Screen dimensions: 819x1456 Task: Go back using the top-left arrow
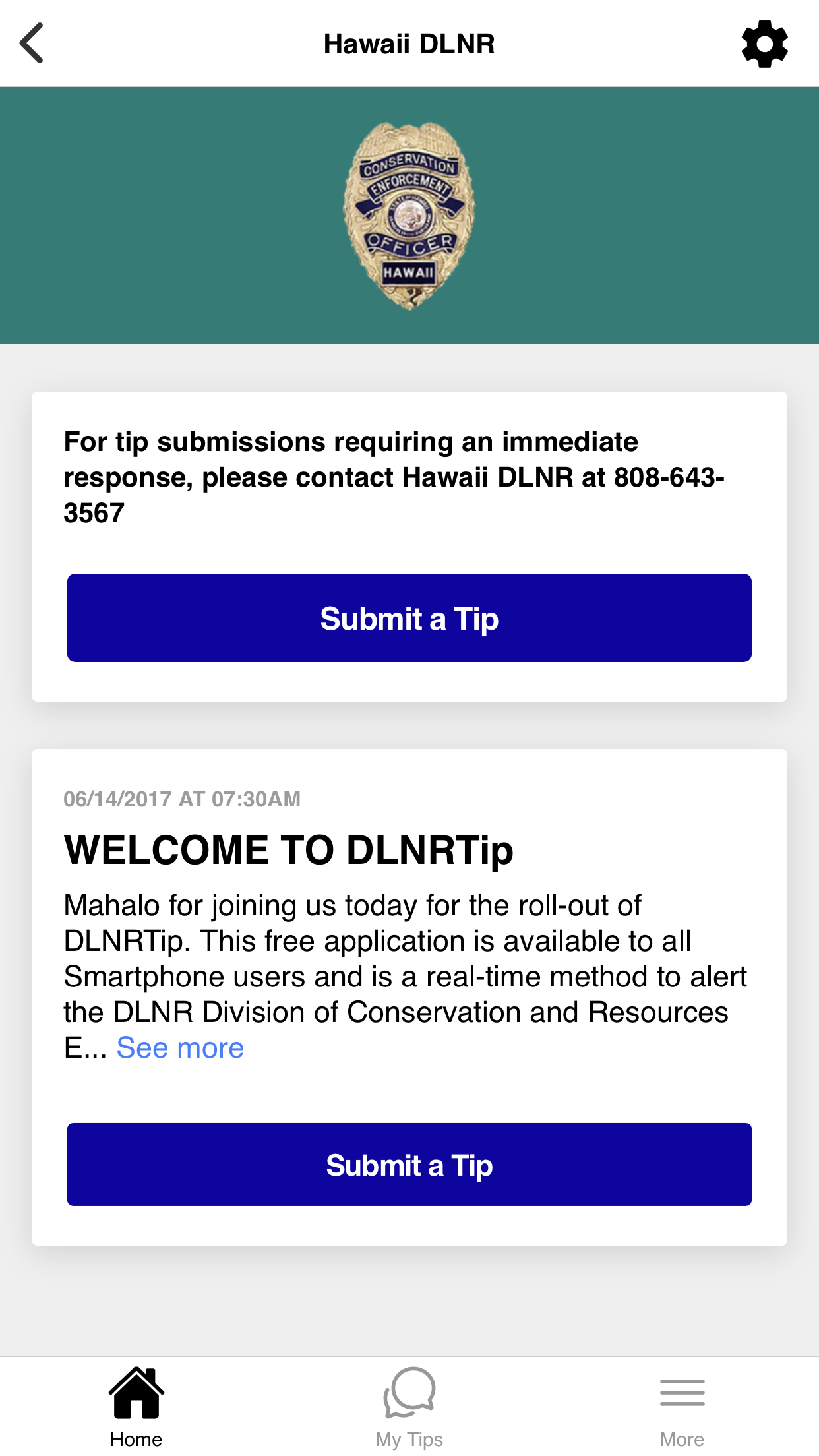(x=32, y=44)
